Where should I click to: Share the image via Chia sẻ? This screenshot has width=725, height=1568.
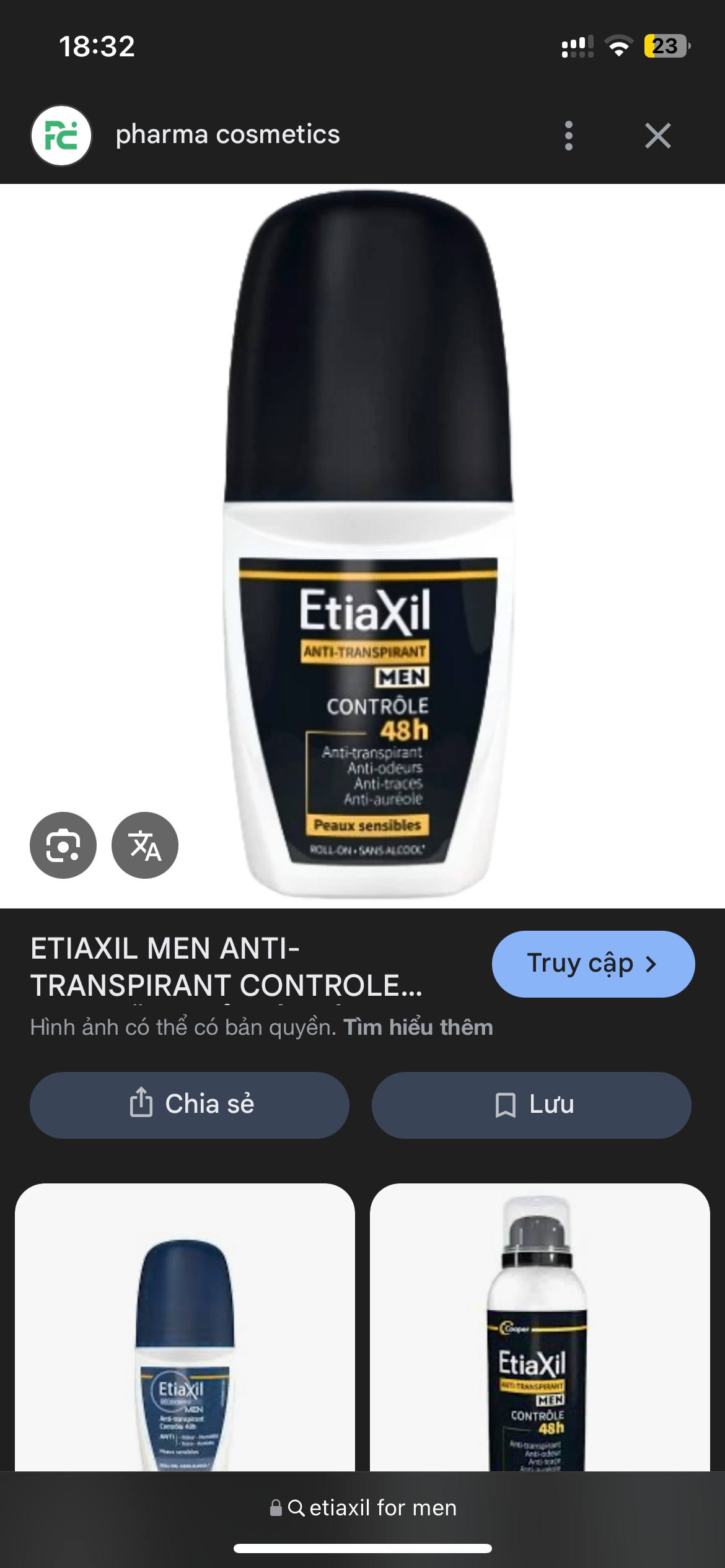[190, 1105]
